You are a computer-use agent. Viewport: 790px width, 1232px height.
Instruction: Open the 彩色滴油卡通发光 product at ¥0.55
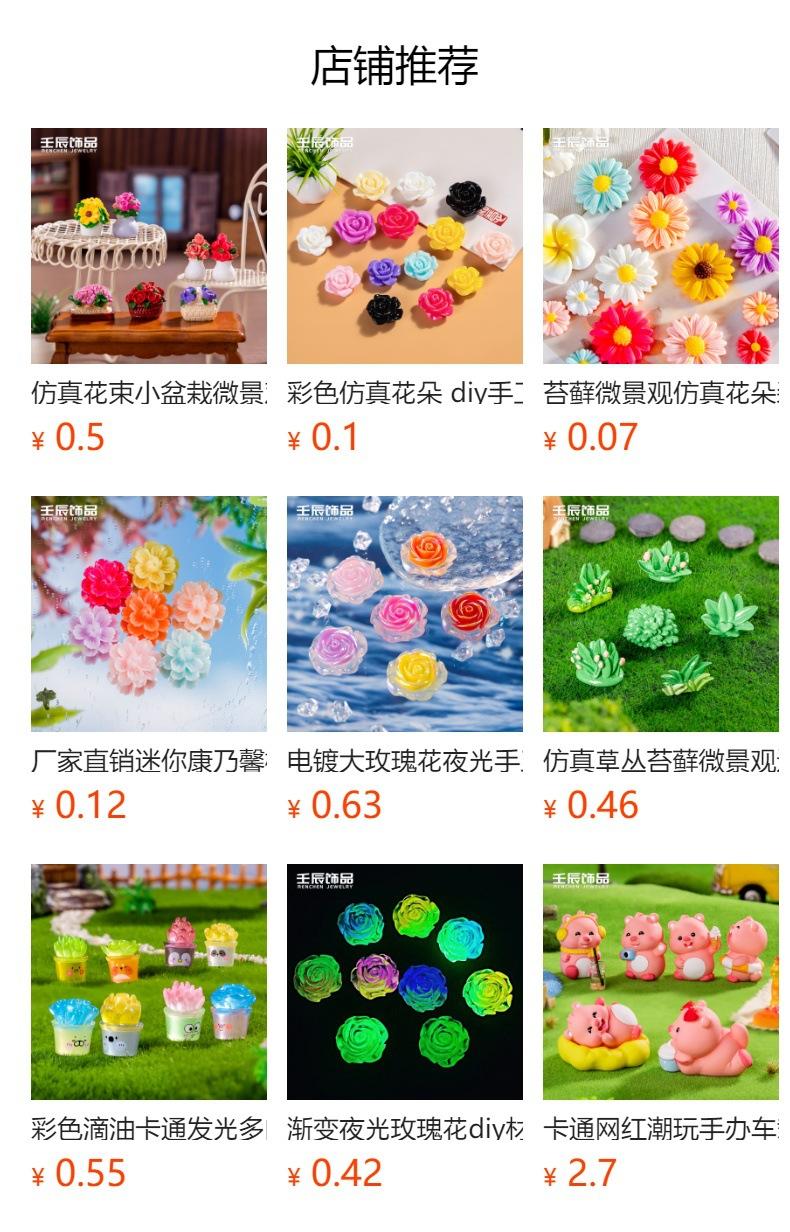(149, 1028)
